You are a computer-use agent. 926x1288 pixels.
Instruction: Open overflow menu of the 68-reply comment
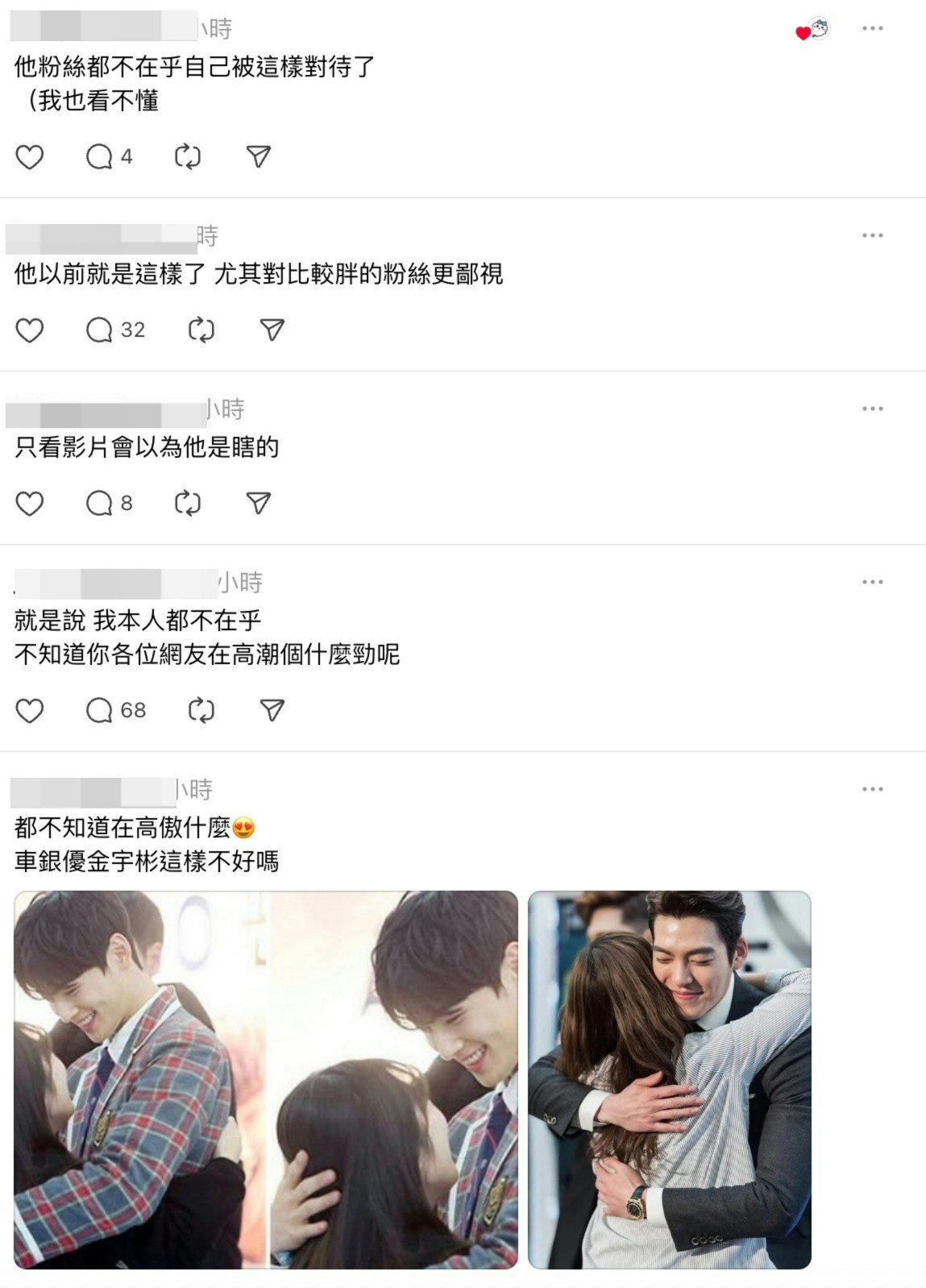coord(872,582)
